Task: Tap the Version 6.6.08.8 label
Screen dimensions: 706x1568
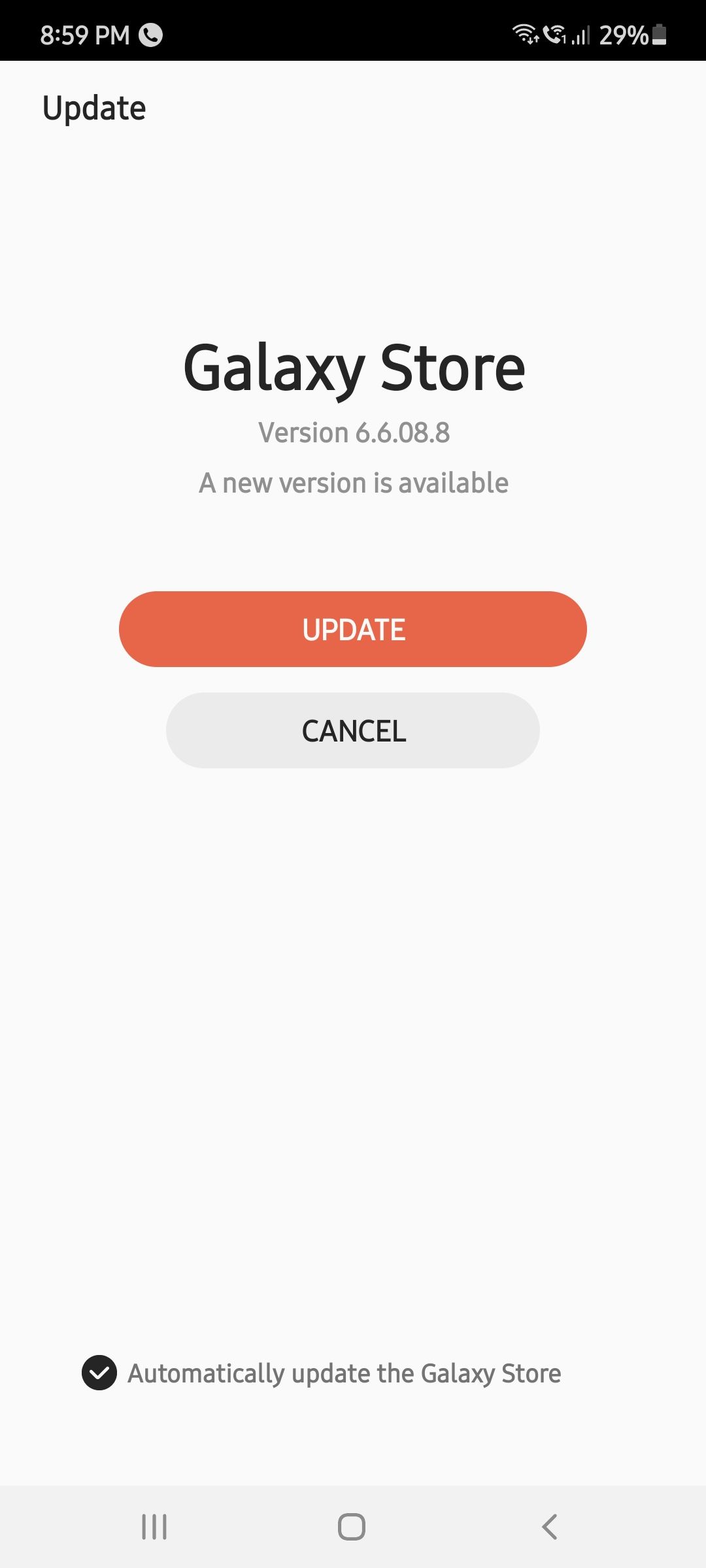Action: [x=353, y=433]
